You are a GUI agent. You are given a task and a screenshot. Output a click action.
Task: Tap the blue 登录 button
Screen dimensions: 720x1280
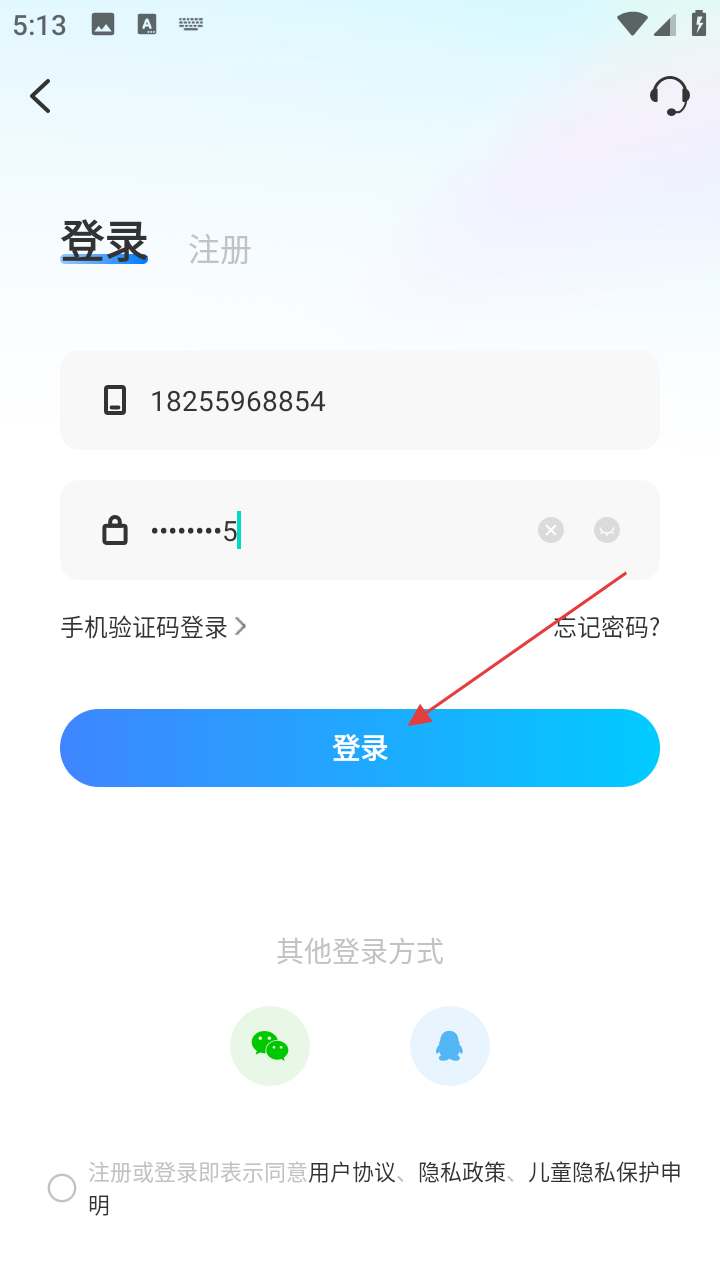tap(360, 748)
